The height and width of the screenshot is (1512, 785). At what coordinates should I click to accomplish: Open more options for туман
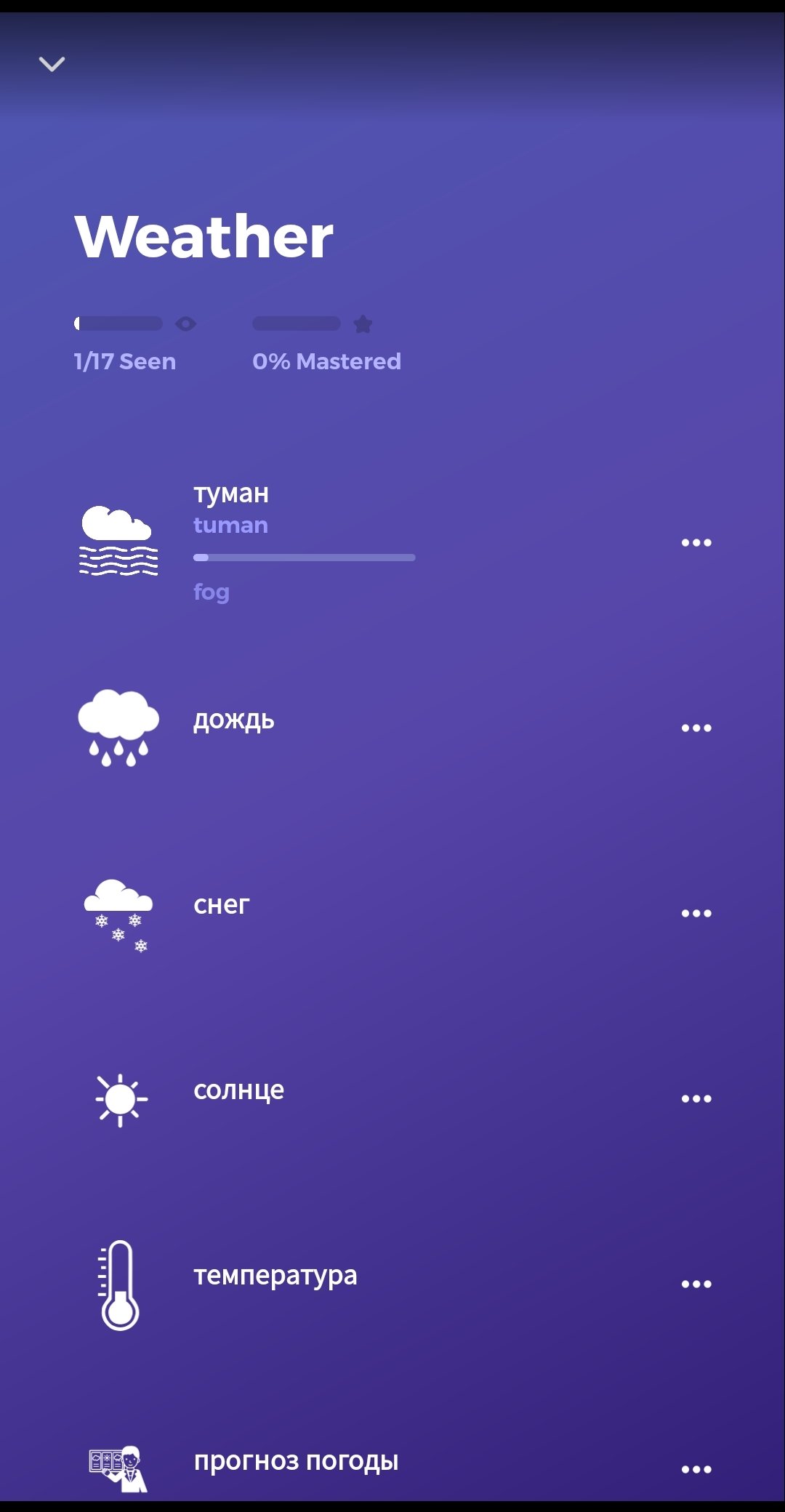click(696, 542)
